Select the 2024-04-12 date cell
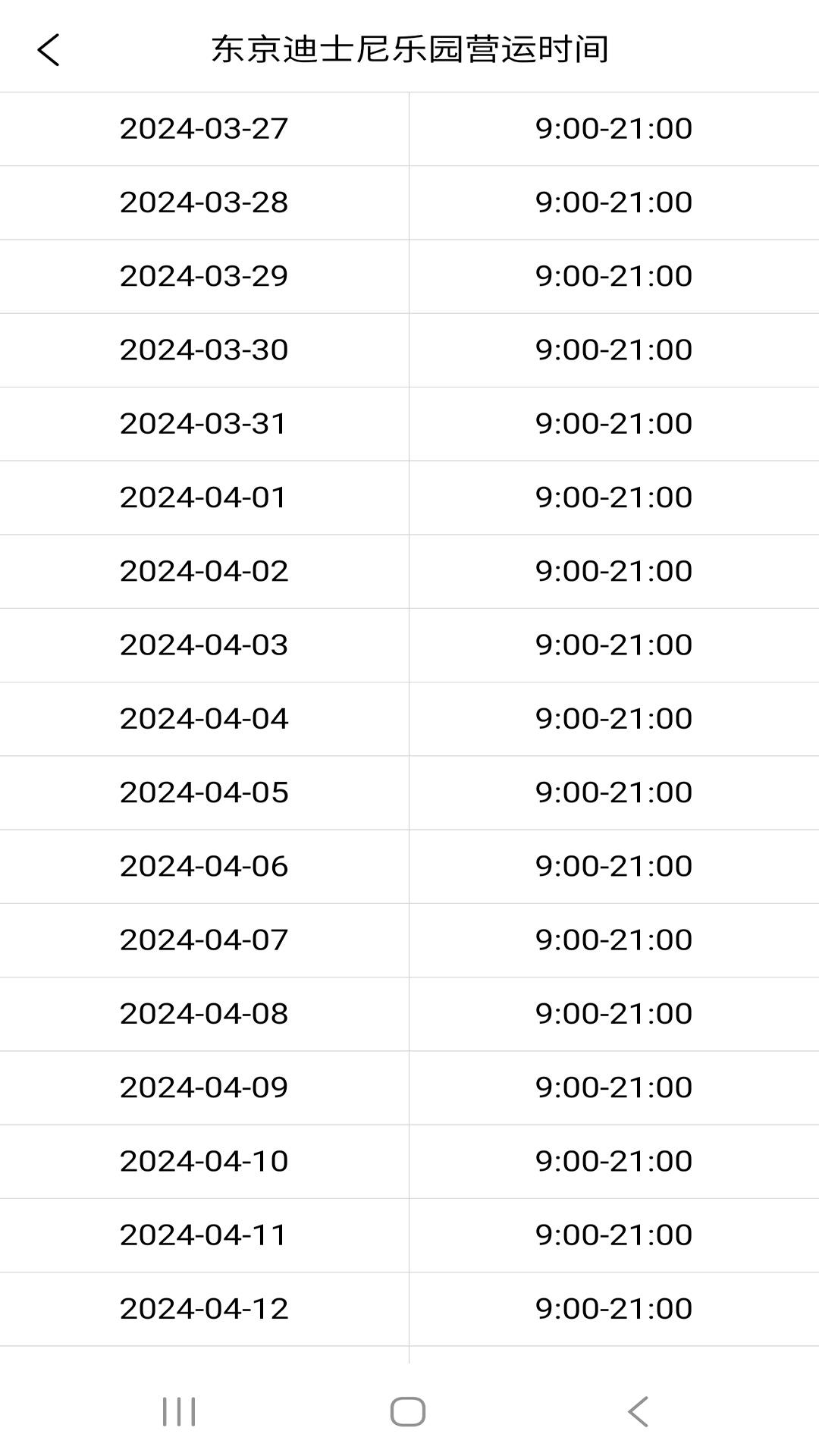The image size is (819, 1456). click(x=205, y=1307)
